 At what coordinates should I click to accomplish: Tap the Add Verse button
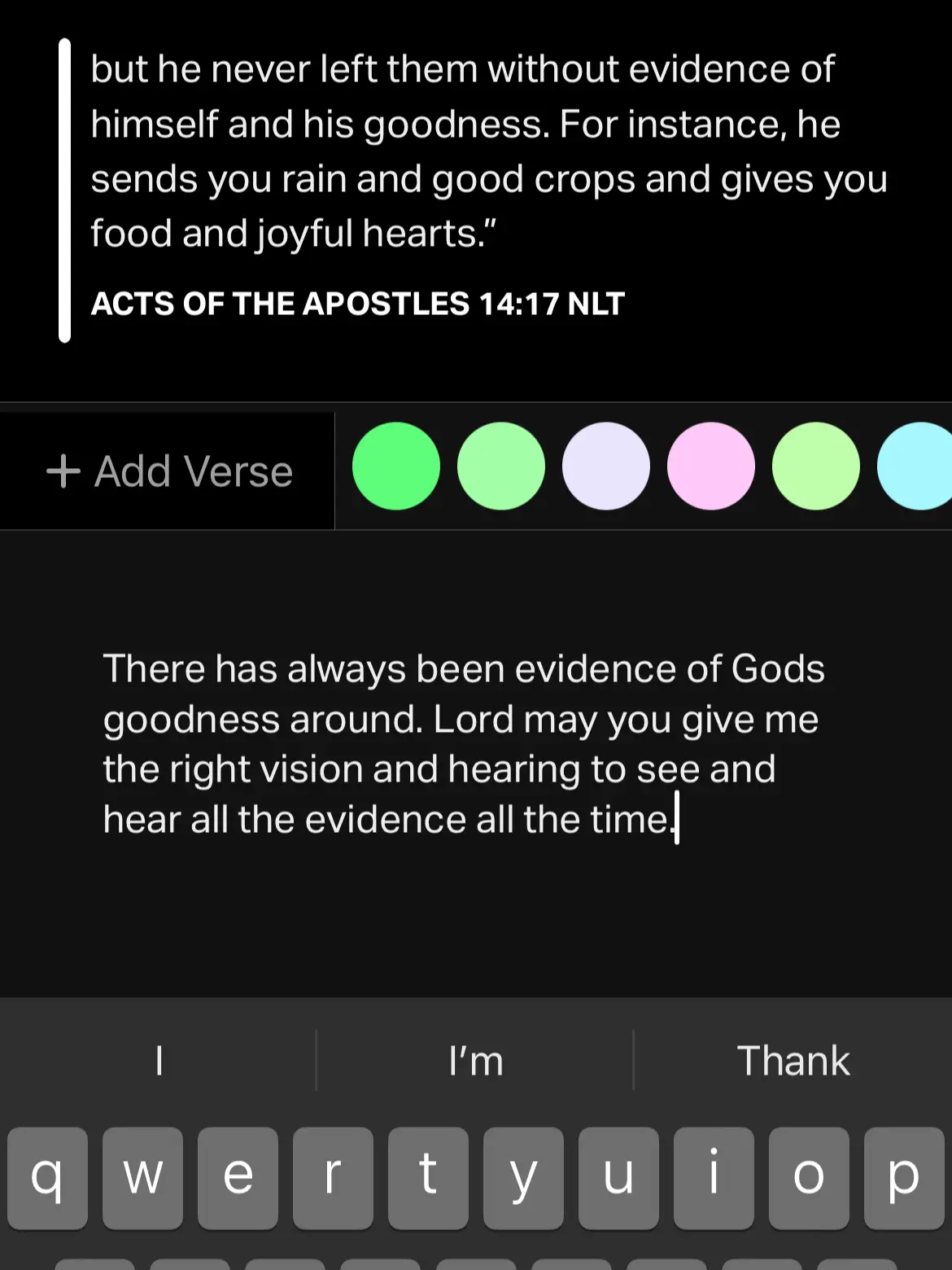(x=168, y=471)
